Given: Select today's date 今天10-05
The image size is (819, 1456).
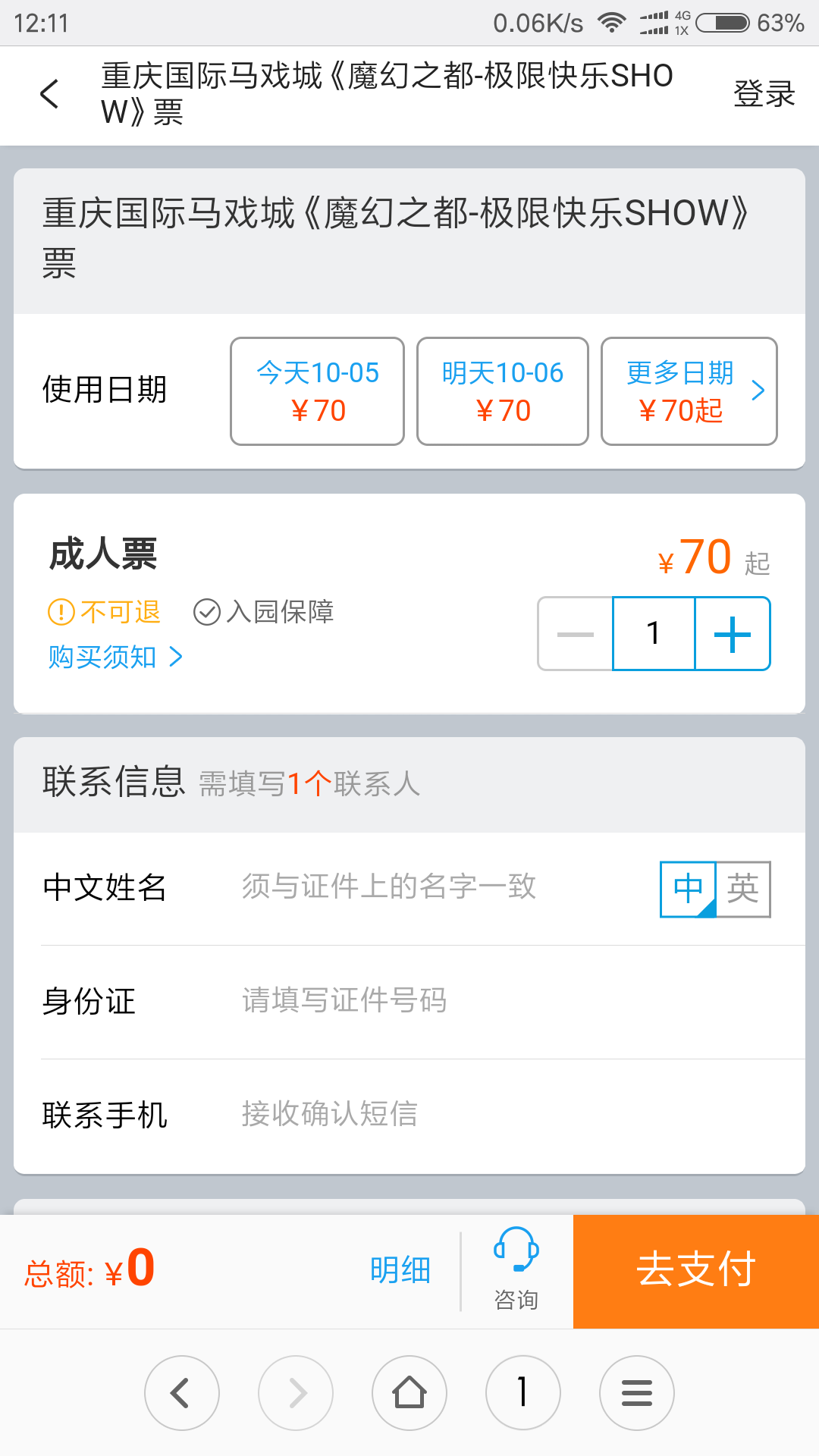Looking at the screenshot, I should (x=317, y=391).
